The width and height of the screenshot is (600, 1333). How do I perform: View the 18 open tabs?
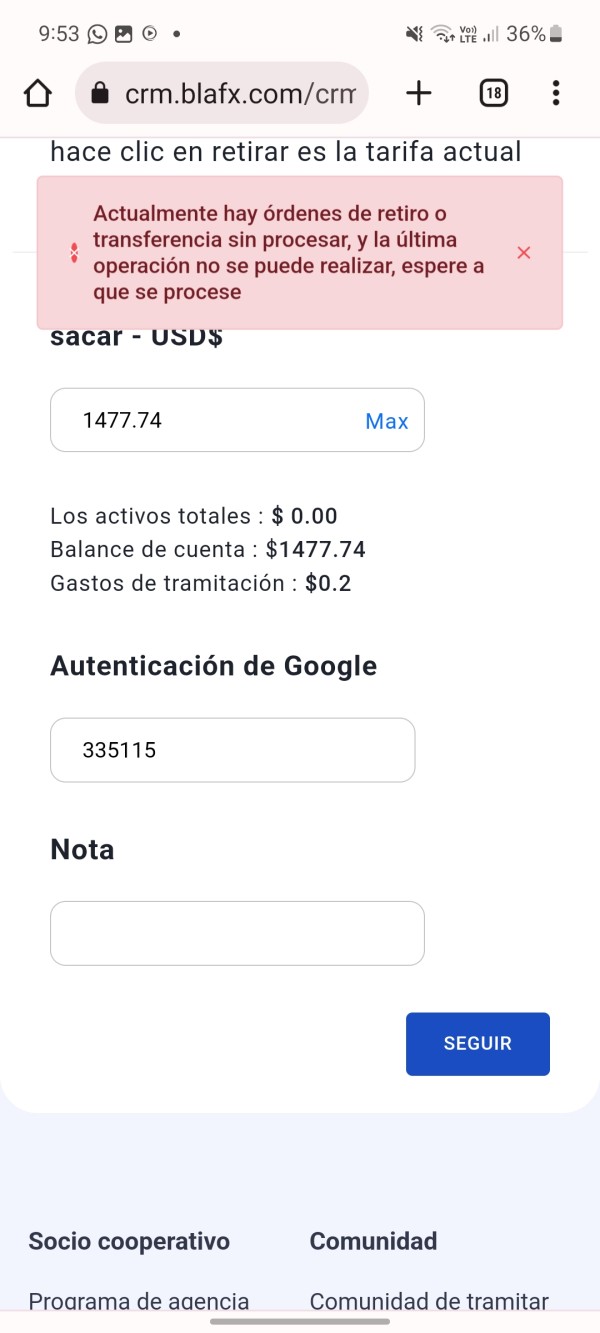[493, 94]
